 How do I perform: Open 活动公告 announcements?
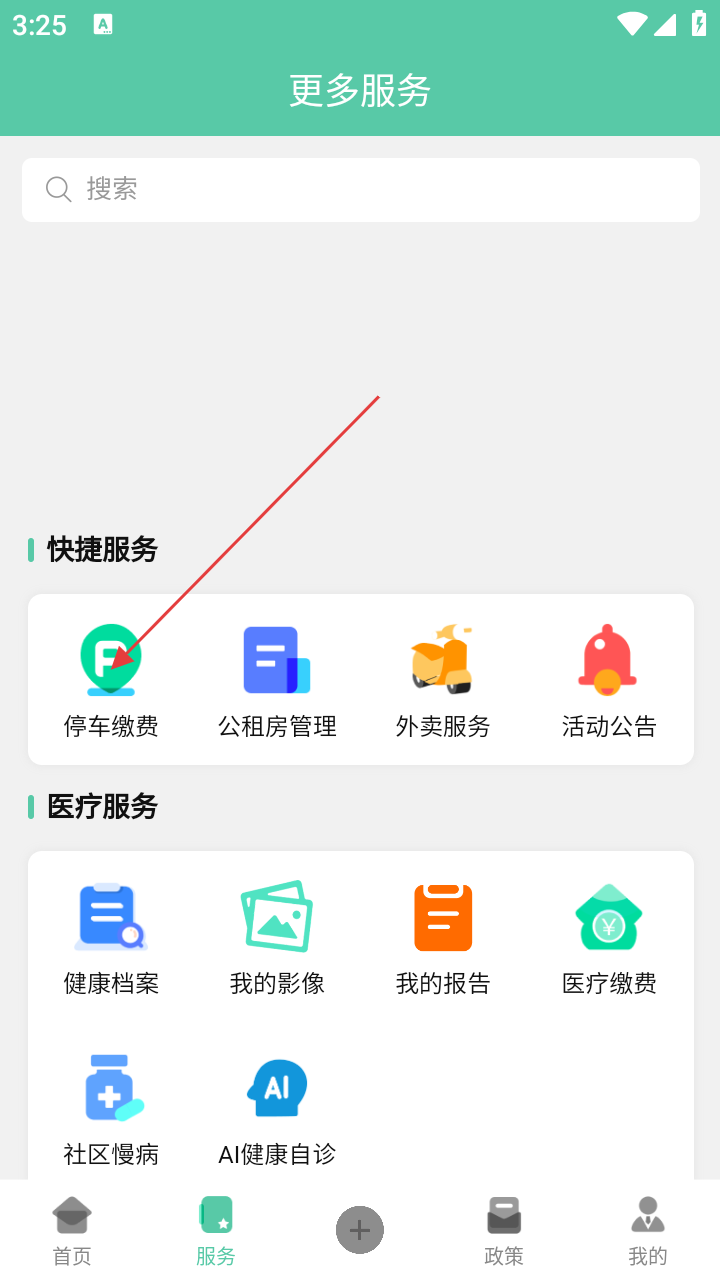(x=609, y=680)
